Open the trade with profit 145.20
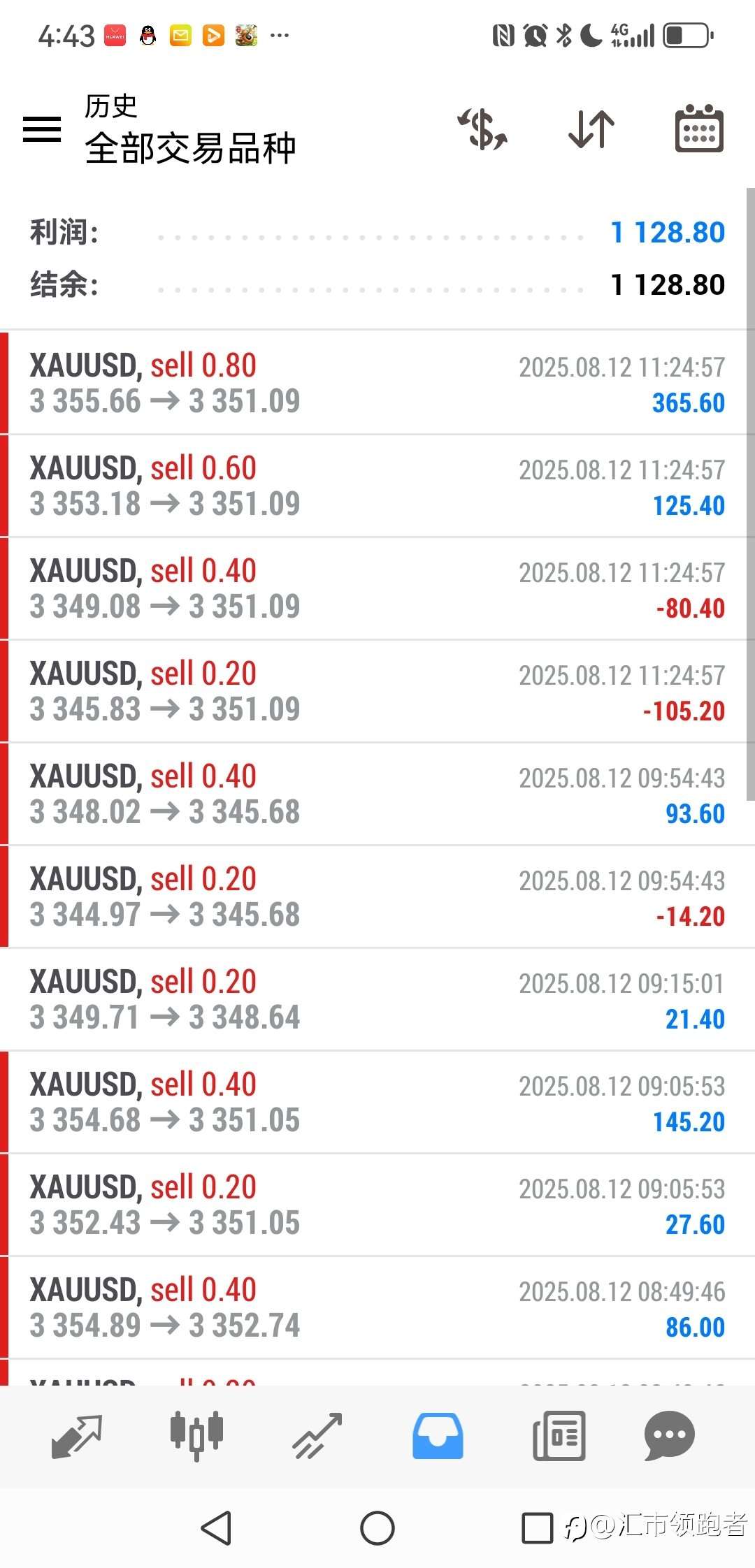The height and width of the screenshot is (1568, 755). coord(377,1102)
